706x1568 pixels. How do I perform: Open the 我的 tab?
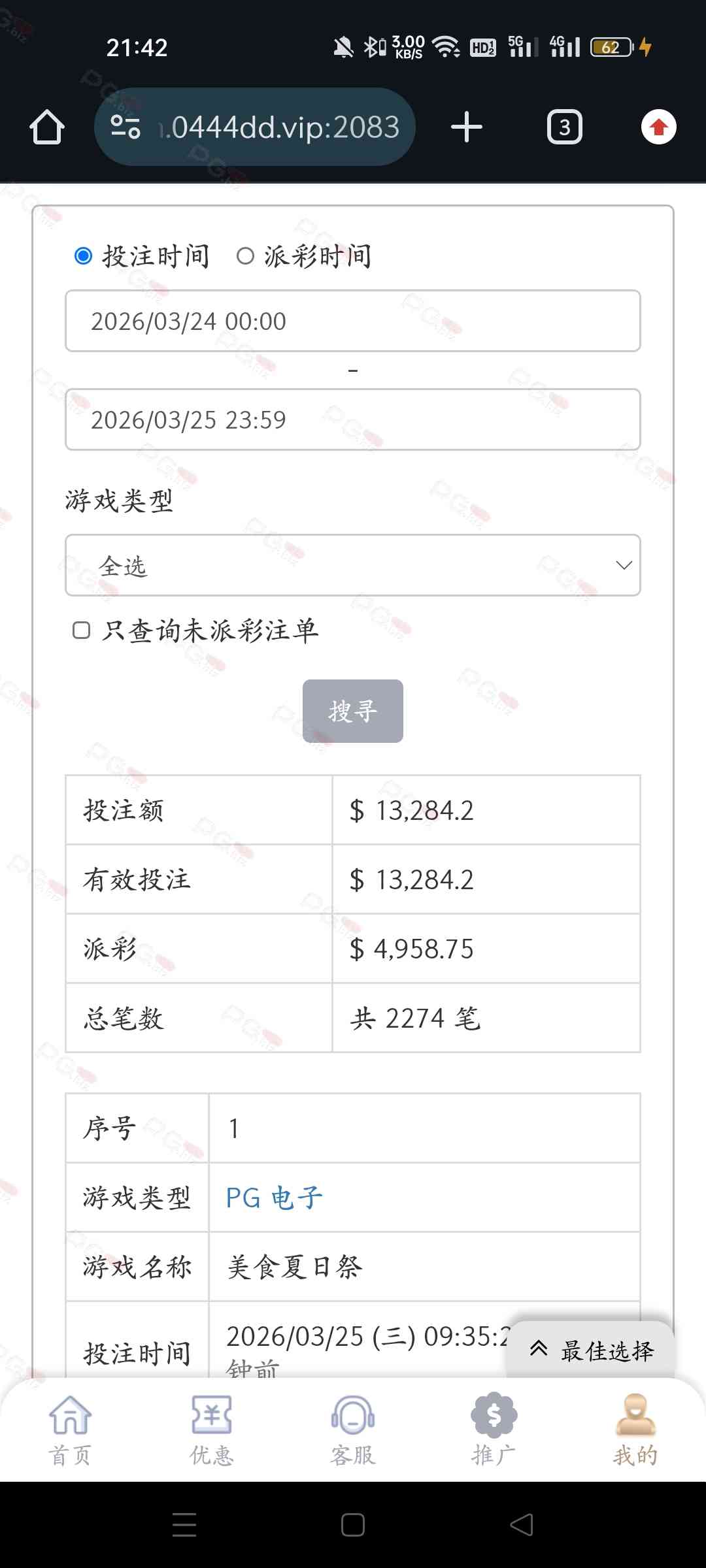pos(635,1429)
